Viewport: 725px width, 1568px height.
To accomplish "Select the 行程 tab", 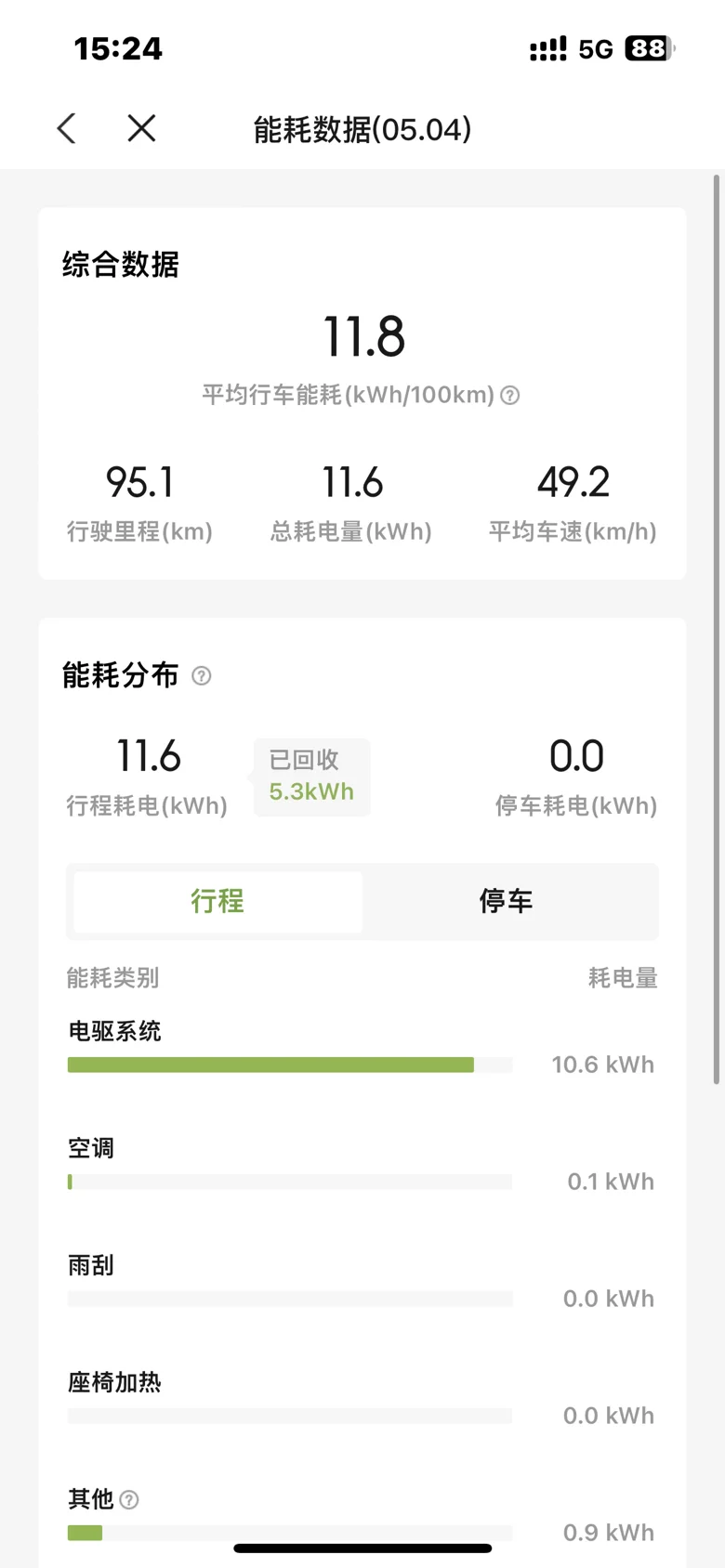I will tap(218, 901).
